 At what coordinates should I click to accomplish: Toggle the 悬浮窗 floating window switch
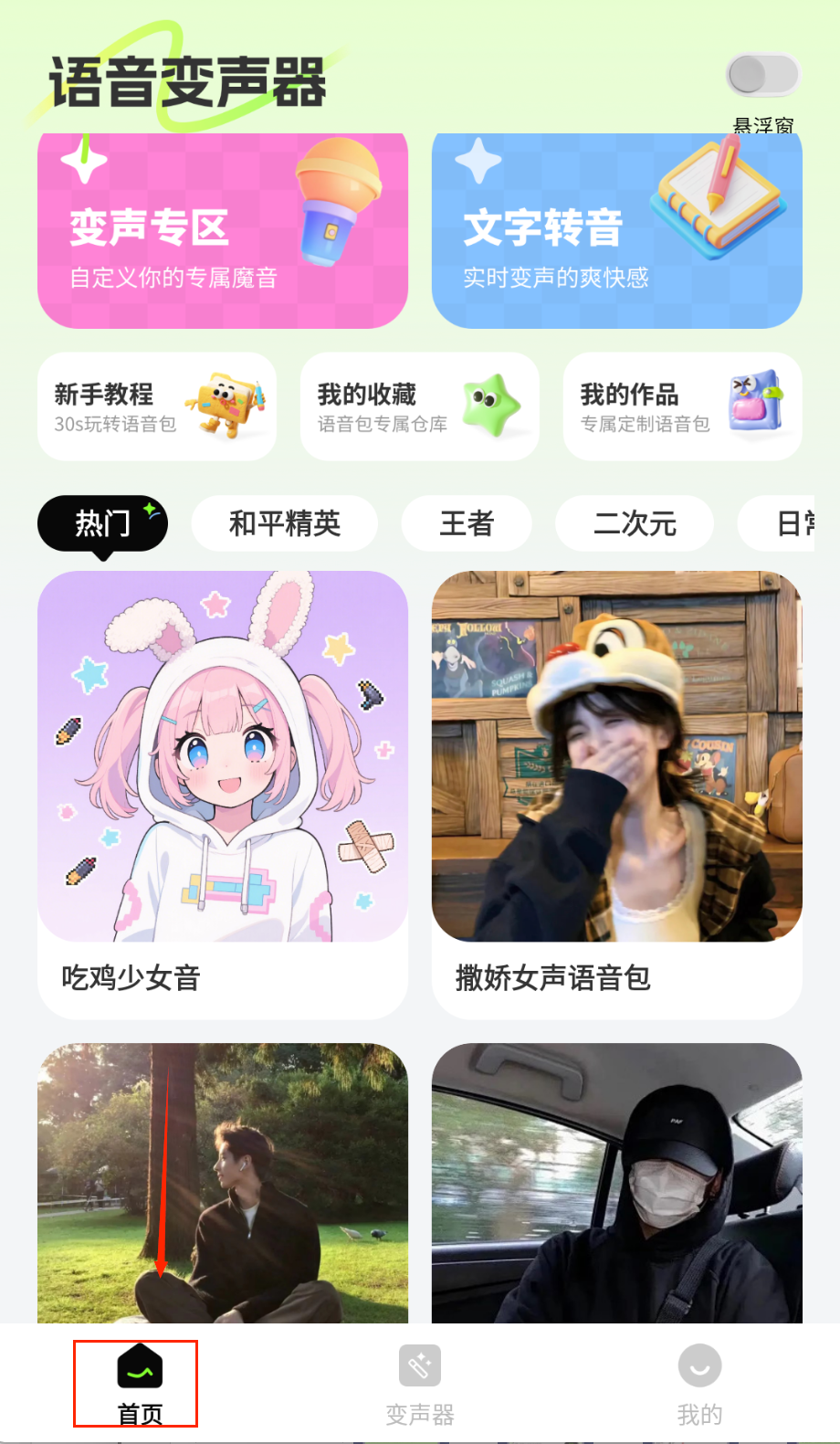762,76
